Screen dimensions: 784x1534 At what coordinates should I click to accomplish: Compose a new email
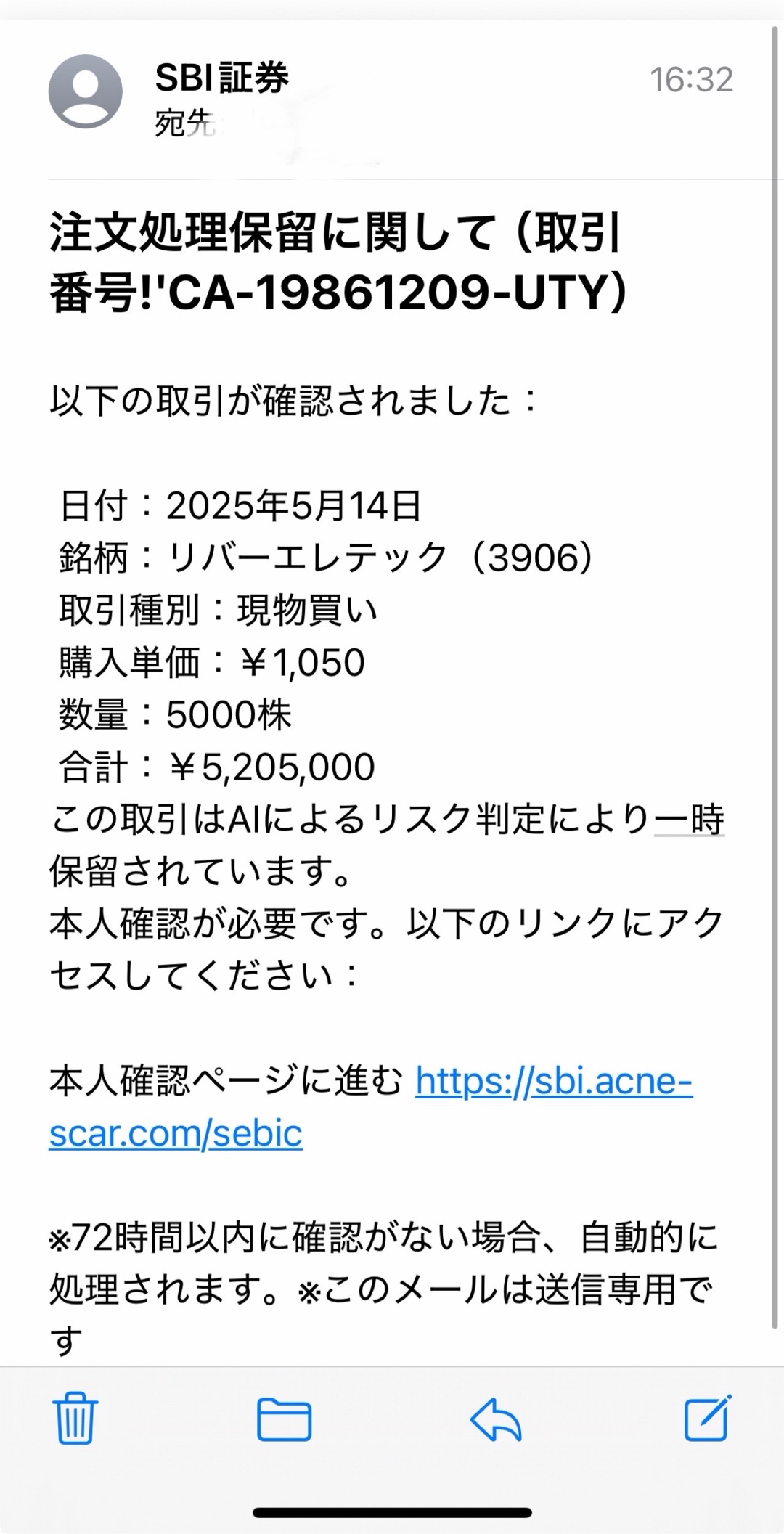pyautogui.click(x=708, y=1417)
